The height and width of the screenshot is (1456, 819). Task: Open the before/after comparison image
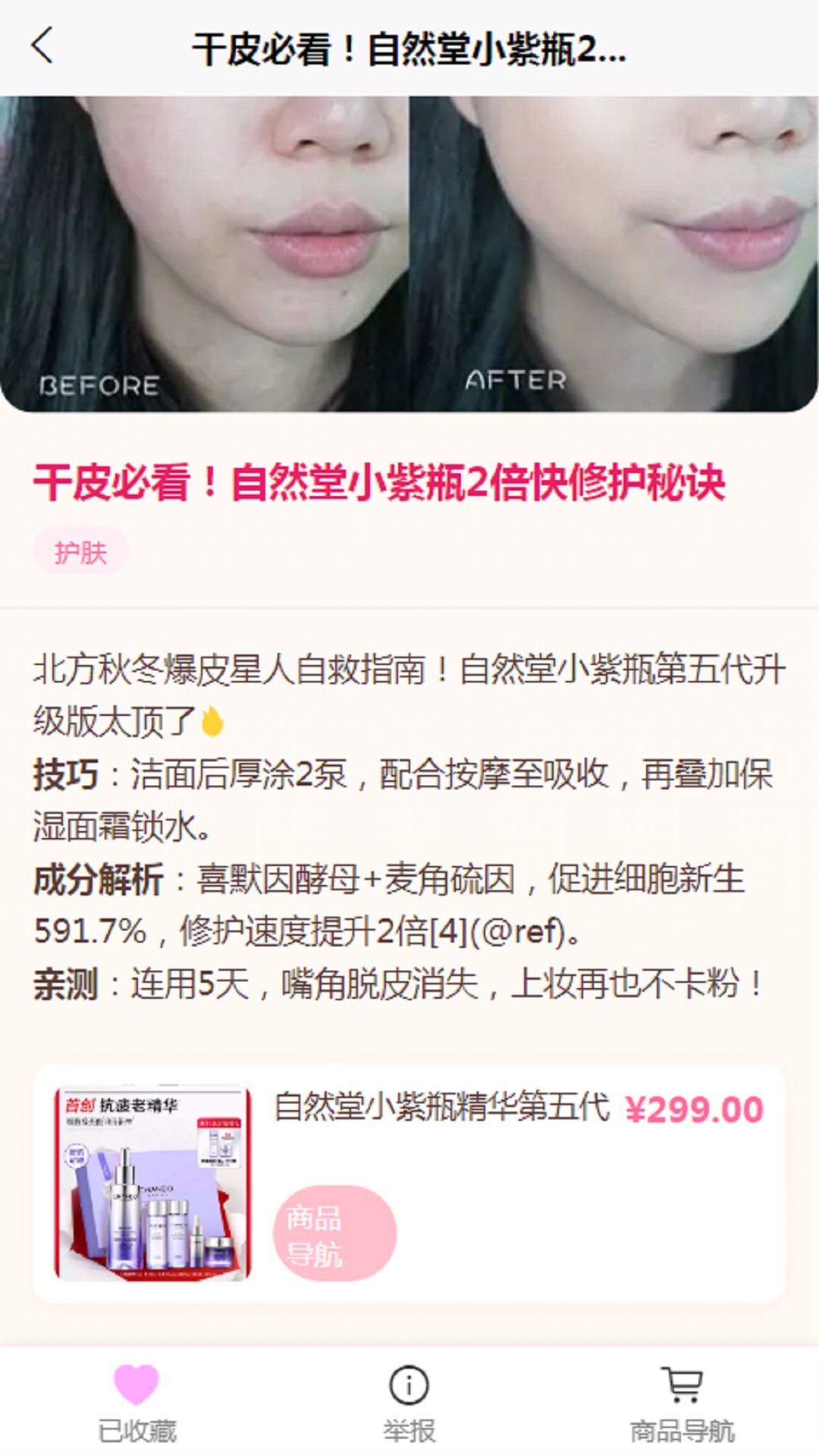(x=409, y=254)
